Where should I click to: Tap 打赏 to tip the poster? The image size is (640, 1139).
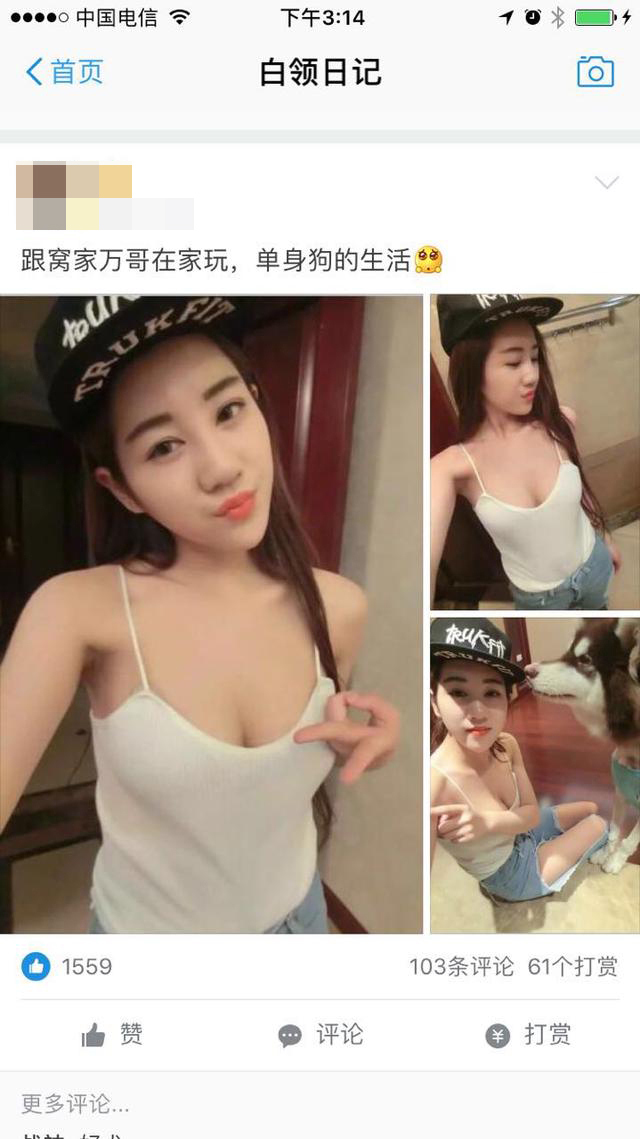528,1034
